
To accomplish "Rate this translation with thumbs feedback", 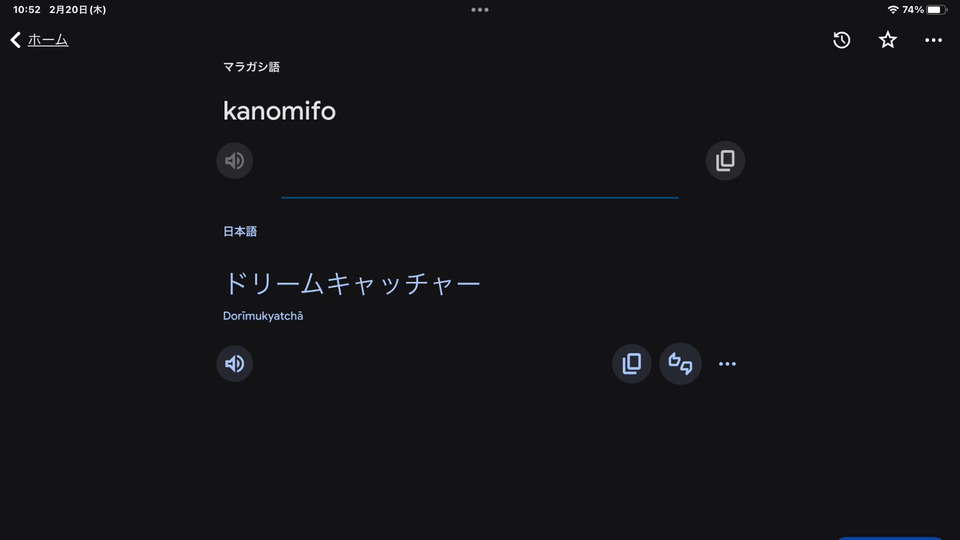I will coord(680,364).
